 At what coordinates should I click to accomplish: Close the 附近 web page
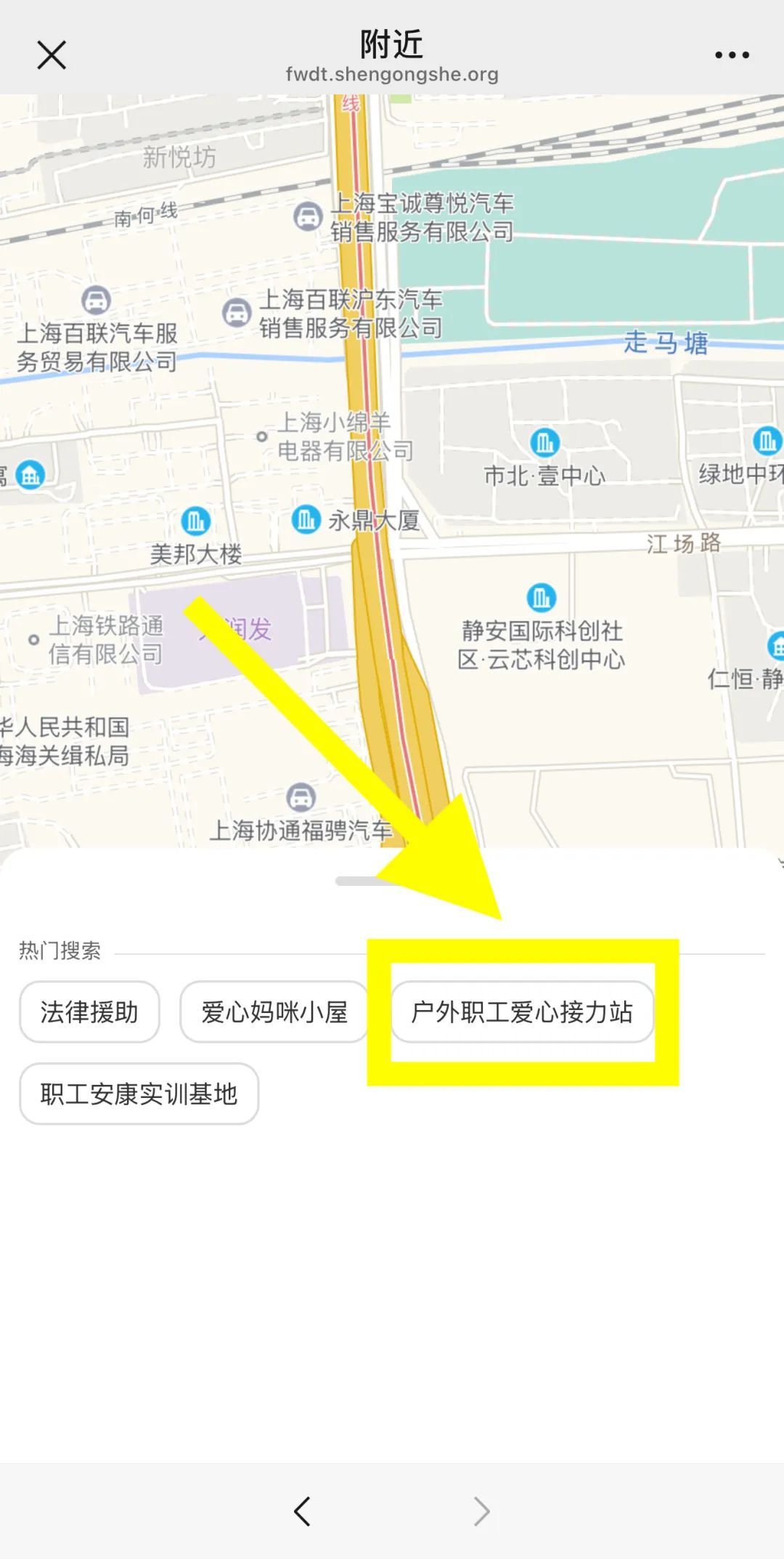pos(52,55)
